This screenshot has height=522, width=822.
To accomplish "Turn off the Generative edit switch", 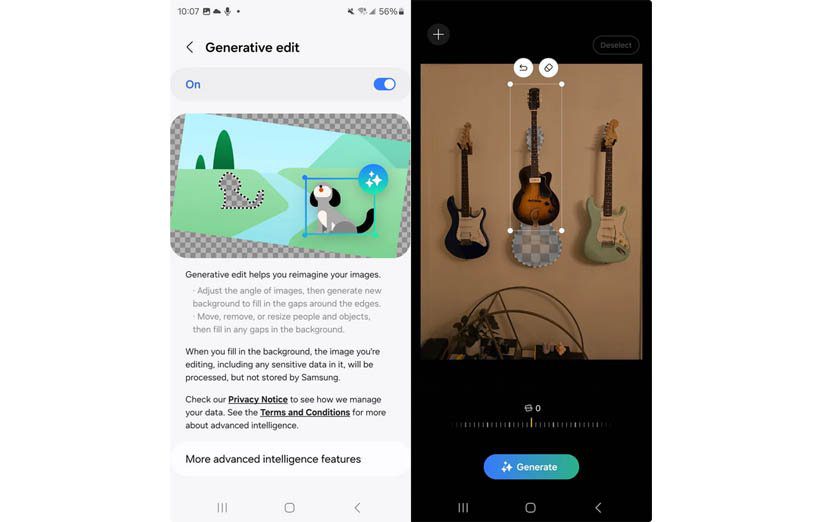I will pyautogui.click(x=384, y=84).
